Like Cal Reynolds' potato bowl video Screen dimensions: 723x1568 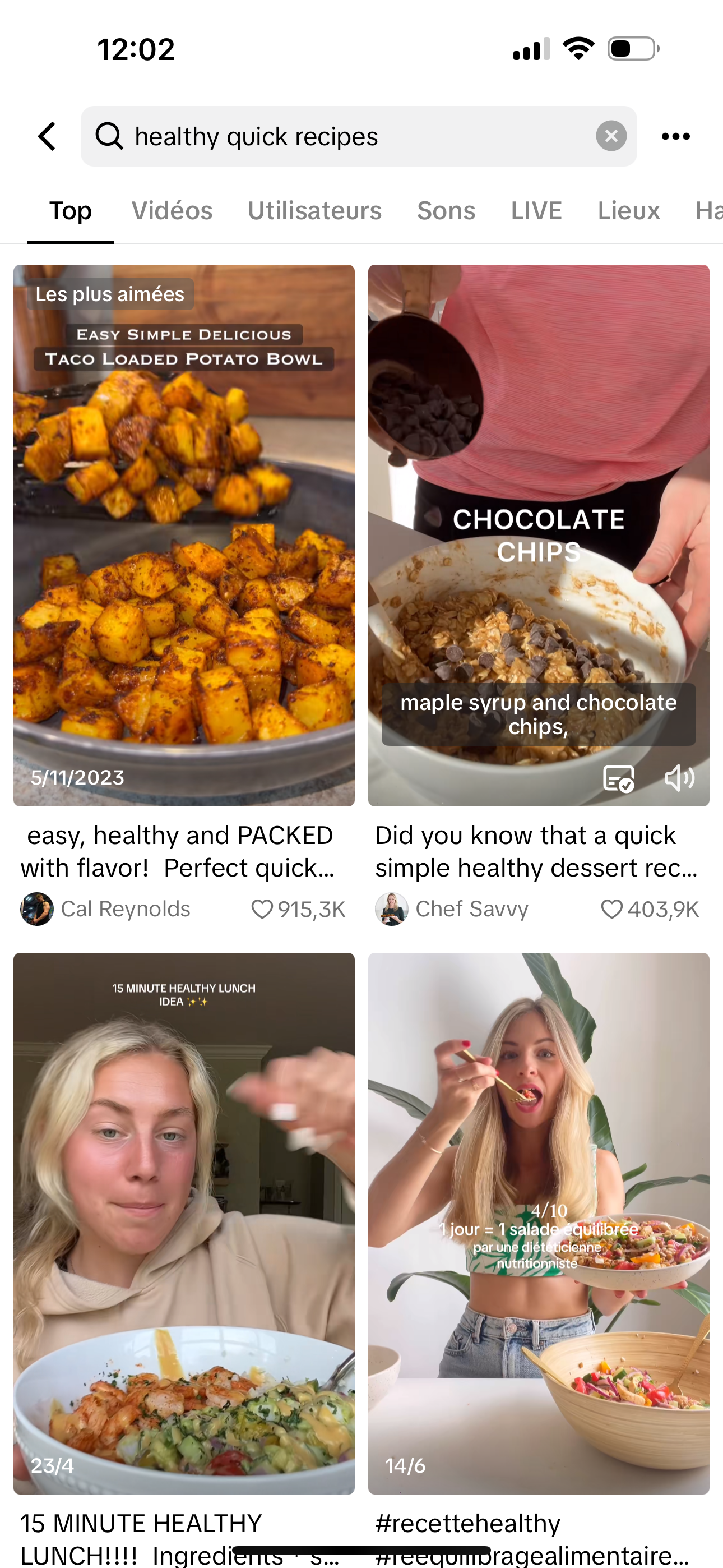(x=262, y=909)
